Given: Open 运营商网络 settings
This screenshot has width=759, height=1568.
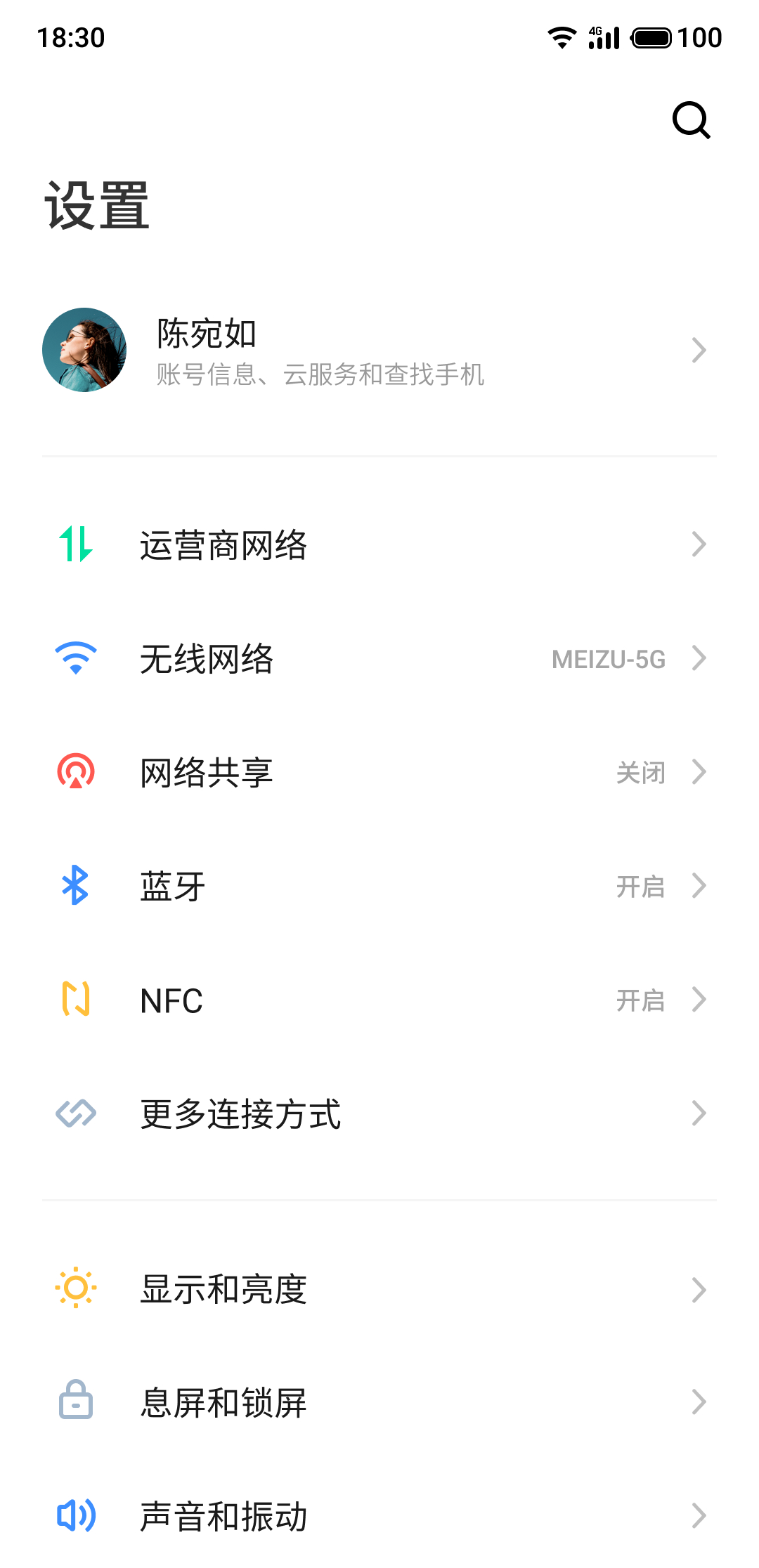Looking at the screenshot, I should coord(379,545).
